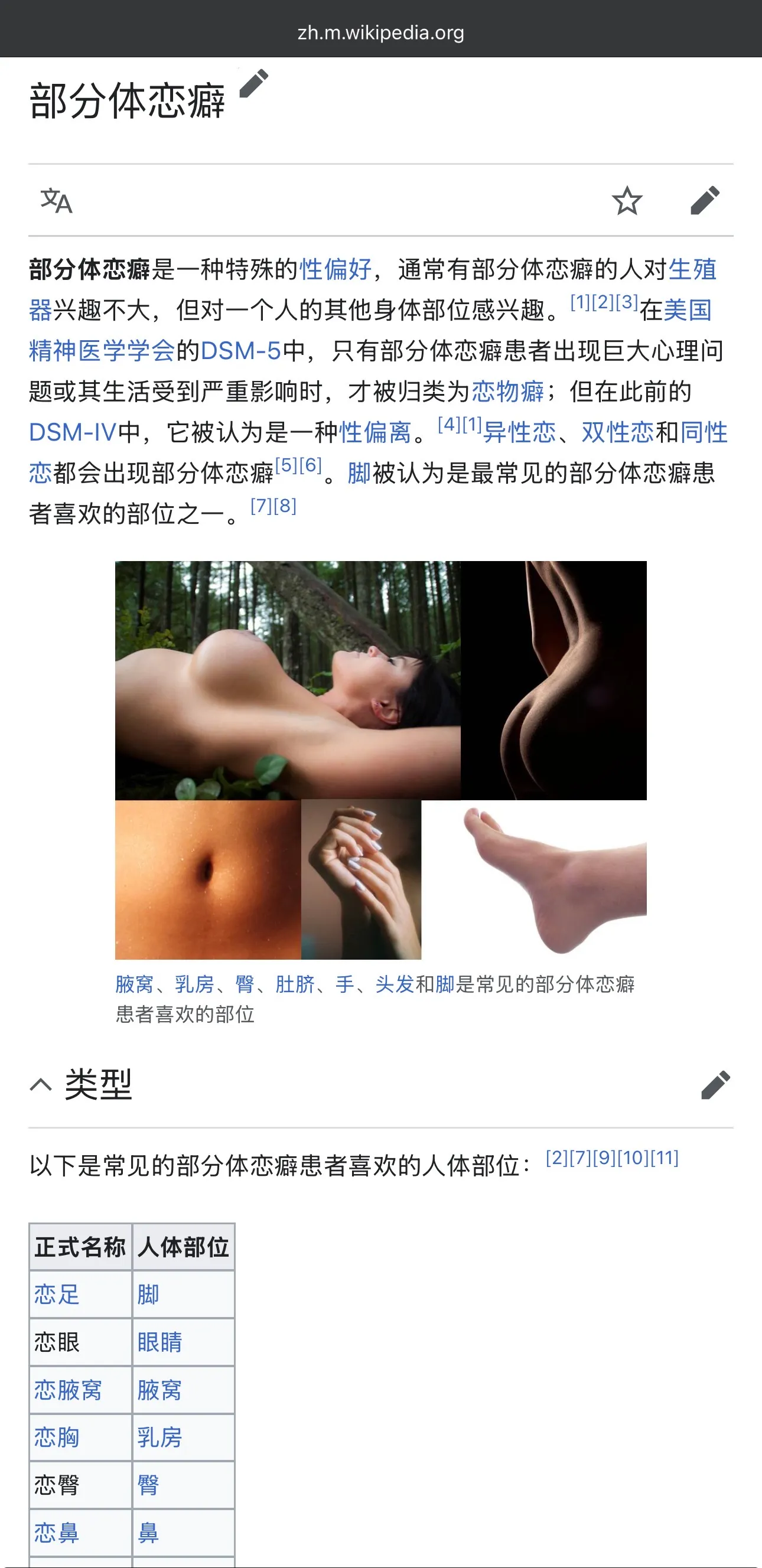Open the 恋足 table link
Image resolution: width=762 pixels, height=1568 pixels.
point(57,1294)
